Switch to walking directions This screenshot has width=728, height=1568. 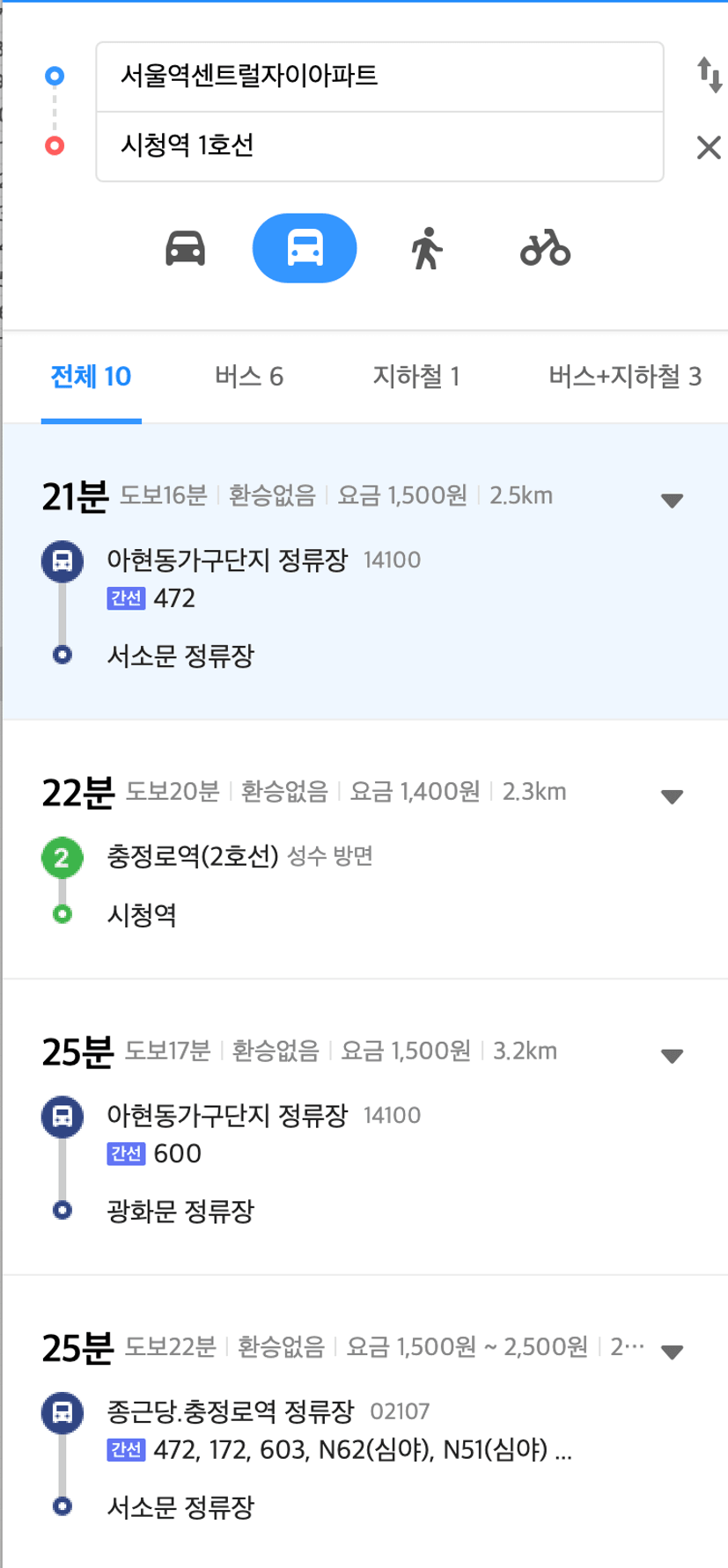coord(427,248)
